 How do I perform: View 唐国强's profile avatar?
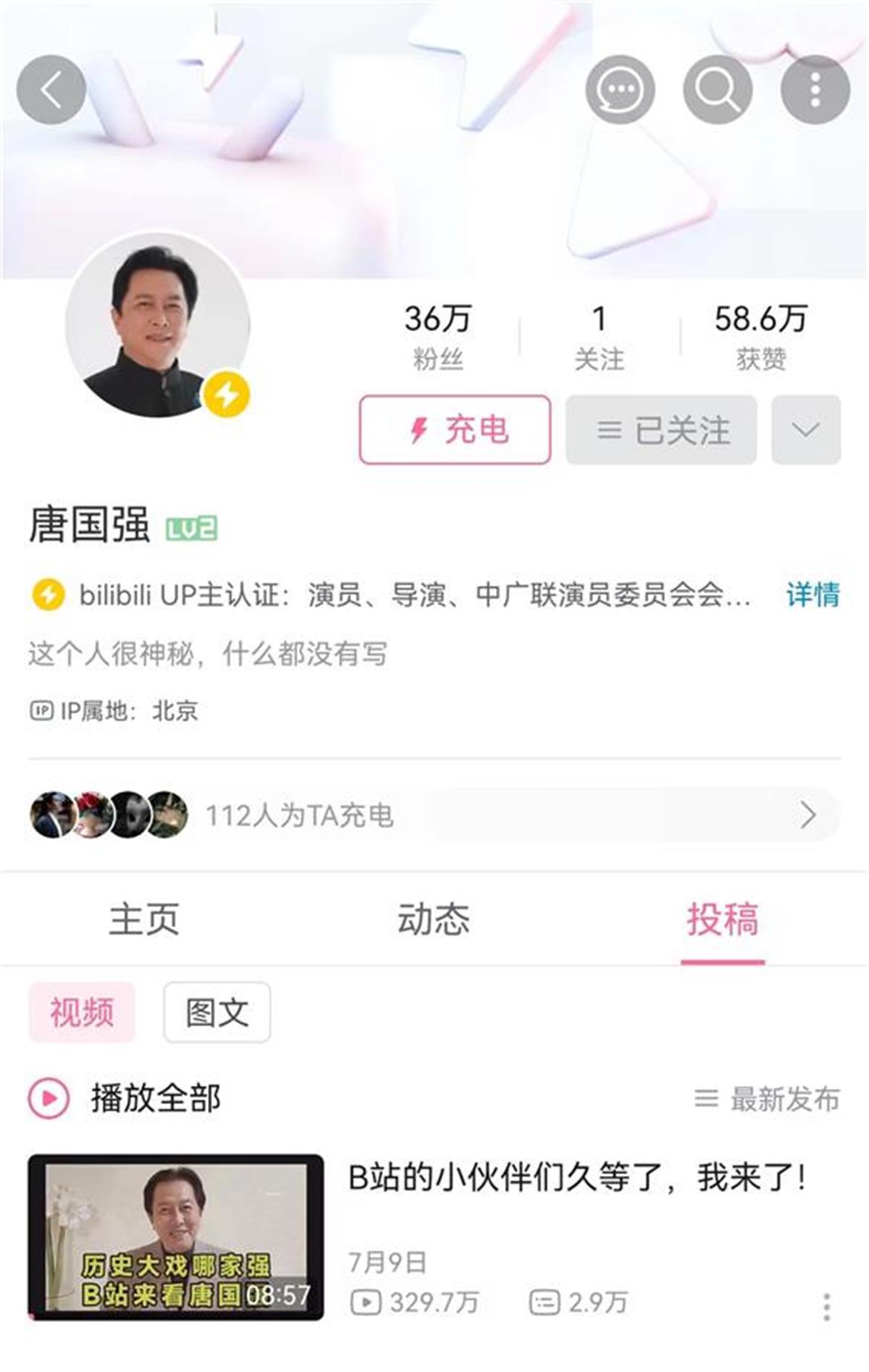157,325
